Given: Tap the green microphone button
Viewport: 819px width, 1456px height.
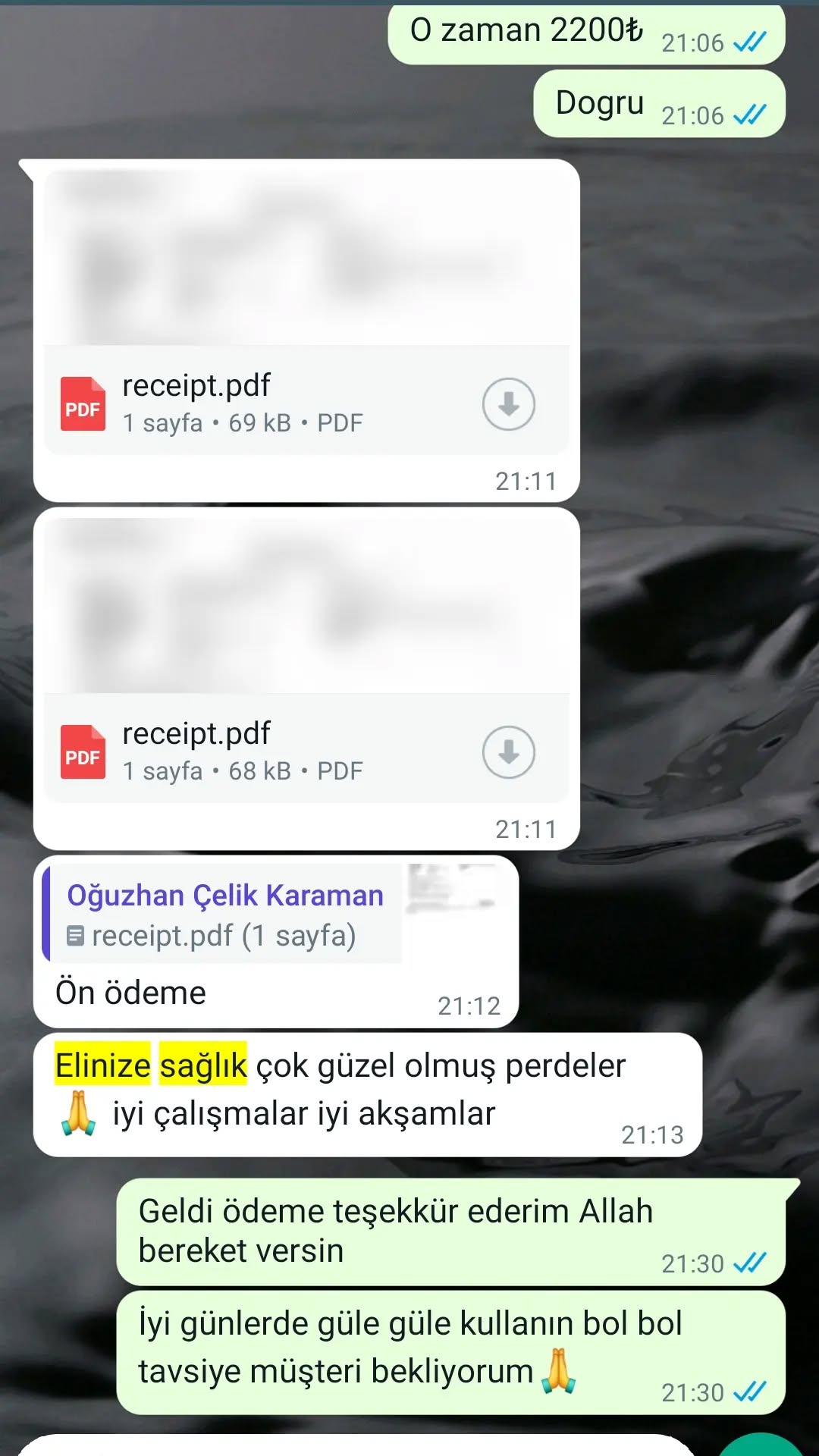Looking at the screenshot, I should [x=761, y=1447].
